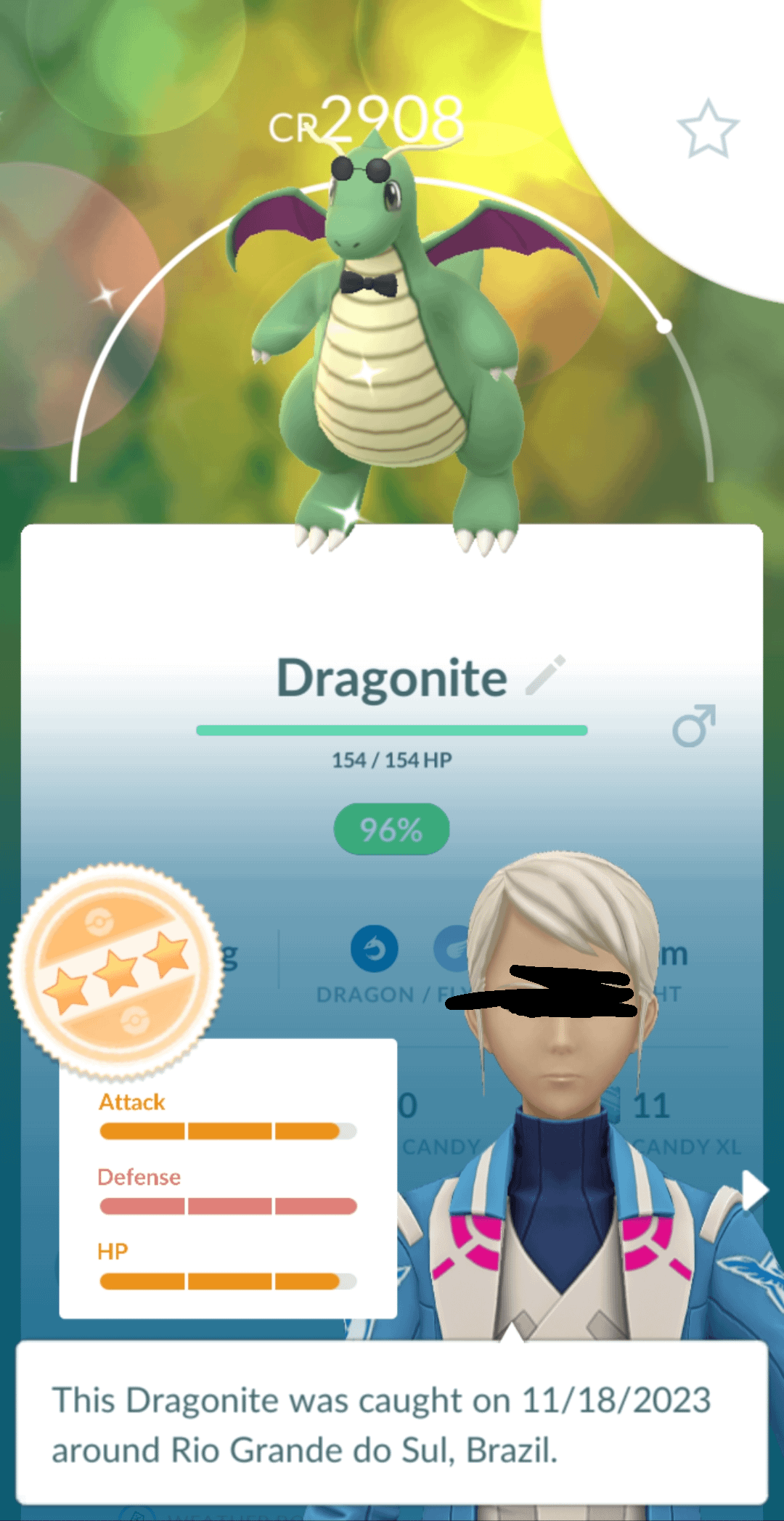This screenshot has width=784, height=1521.
Task: Mark Dragonite as a favorite with the star
Action: point(708,130)
